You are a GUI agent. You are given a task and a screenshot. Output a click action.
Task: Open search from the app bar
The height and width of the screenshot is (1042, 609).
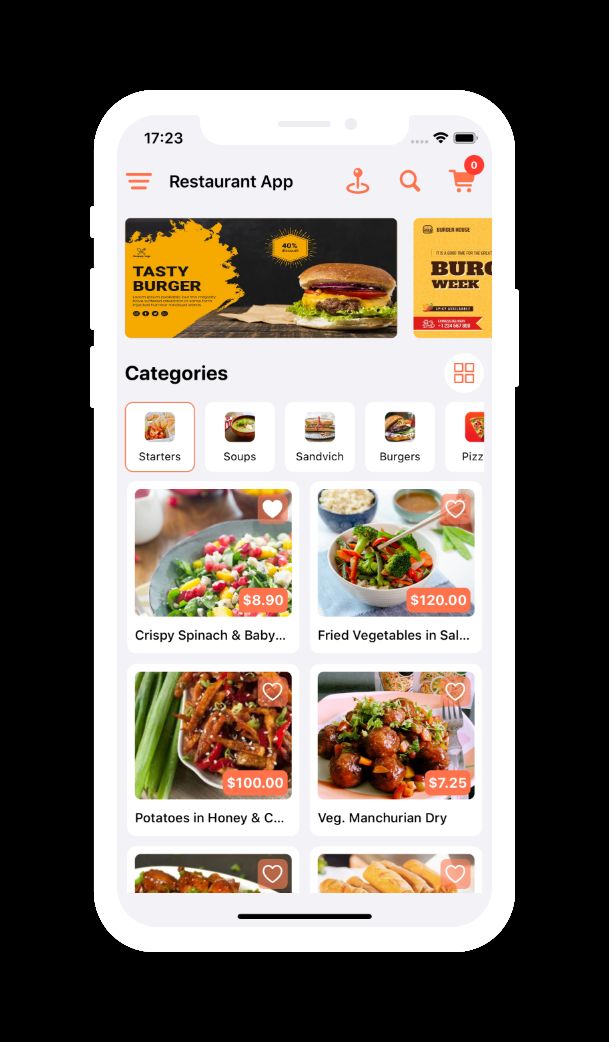click(410, 181)
